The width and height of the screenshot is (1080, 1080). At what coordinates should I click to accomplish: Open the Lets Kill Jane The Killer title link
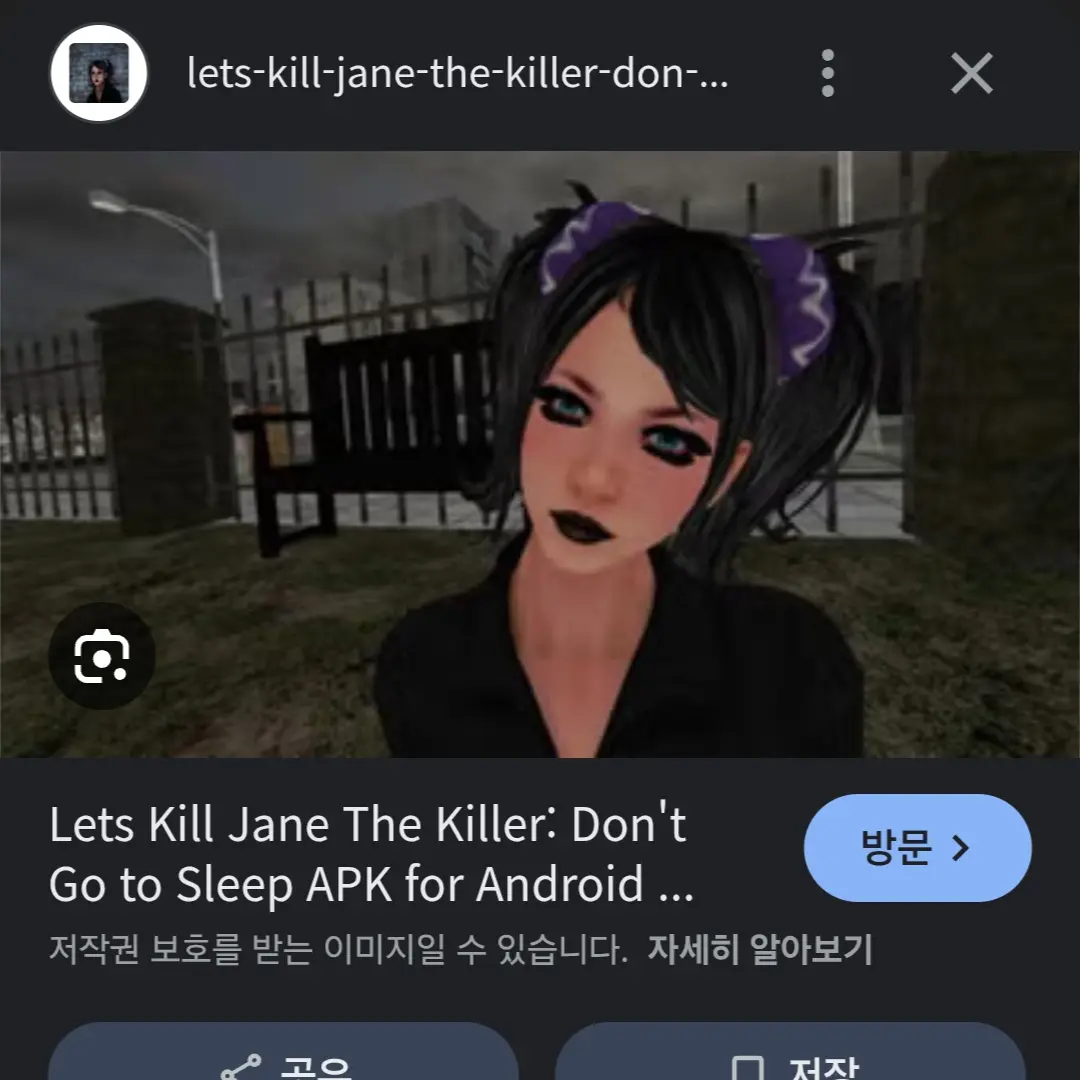(370, 855)
